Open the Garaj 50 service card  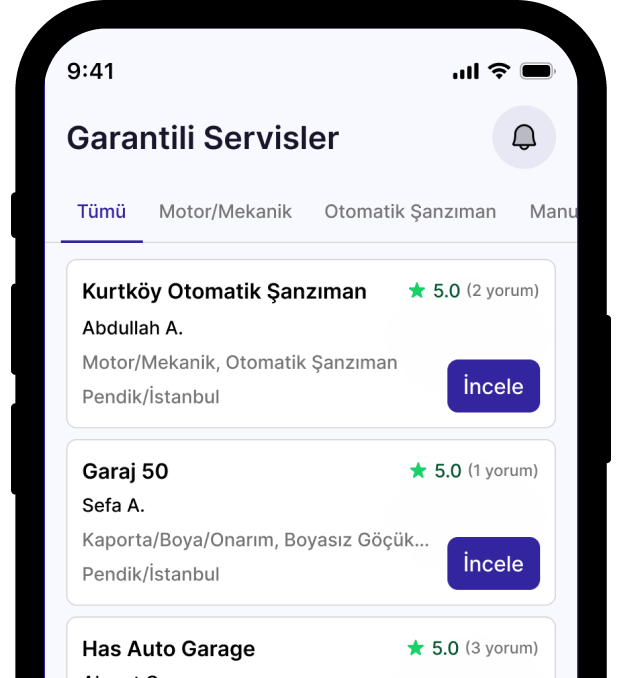click(250, 522)
